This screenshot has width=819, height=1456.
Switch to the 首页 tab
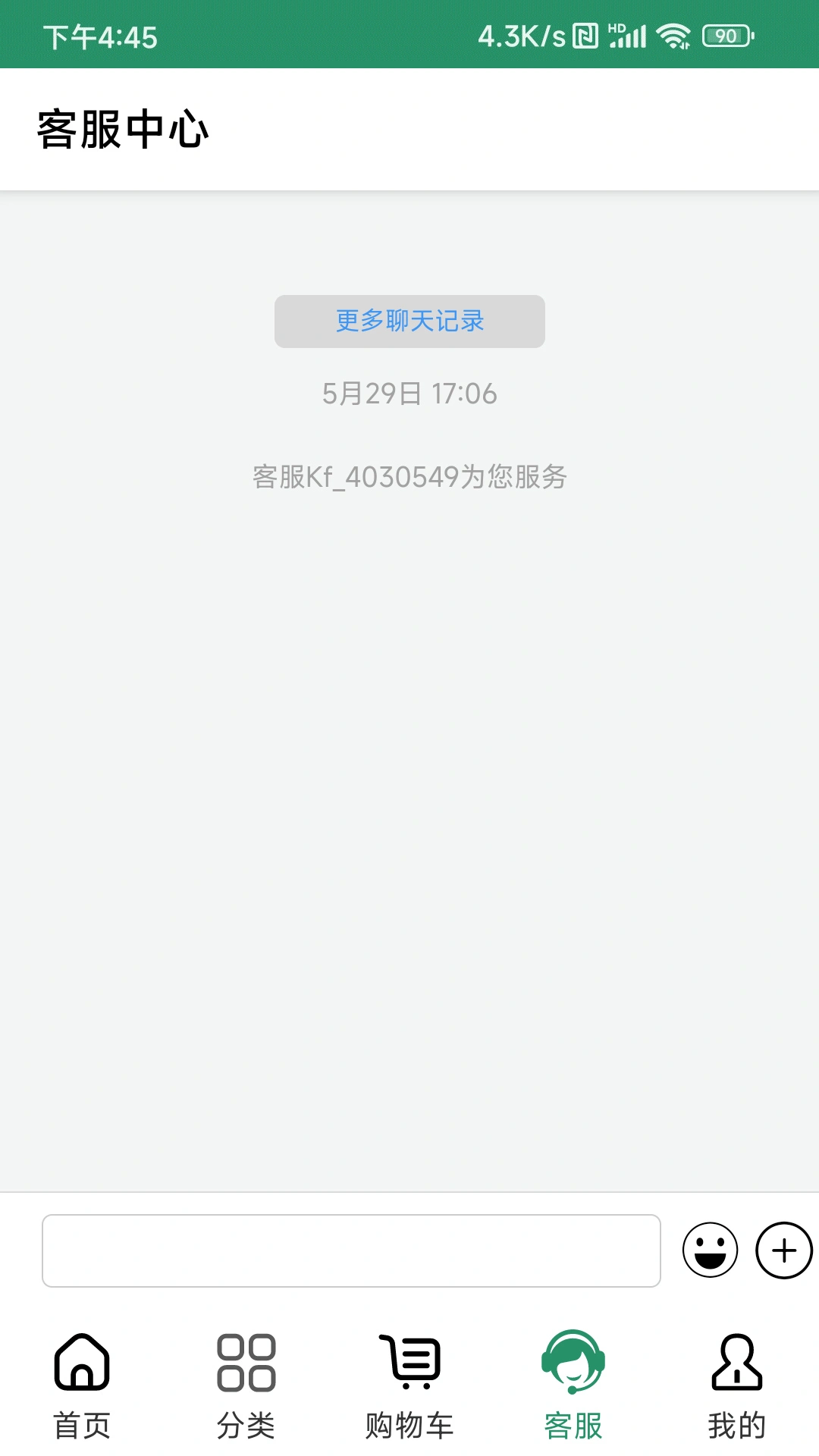pos(82,1423)
